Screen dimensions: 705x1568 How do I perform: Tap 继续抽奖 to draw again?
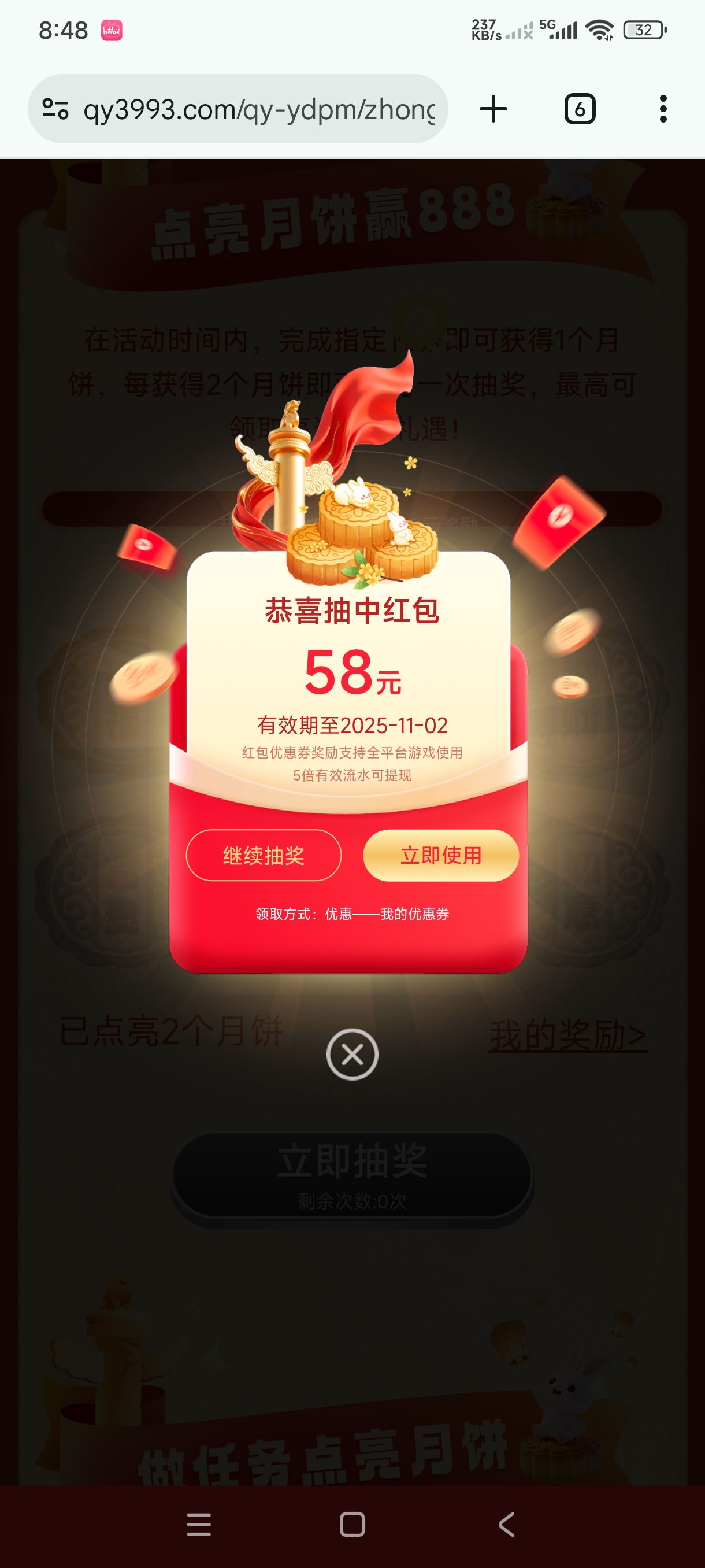[264, 855]
